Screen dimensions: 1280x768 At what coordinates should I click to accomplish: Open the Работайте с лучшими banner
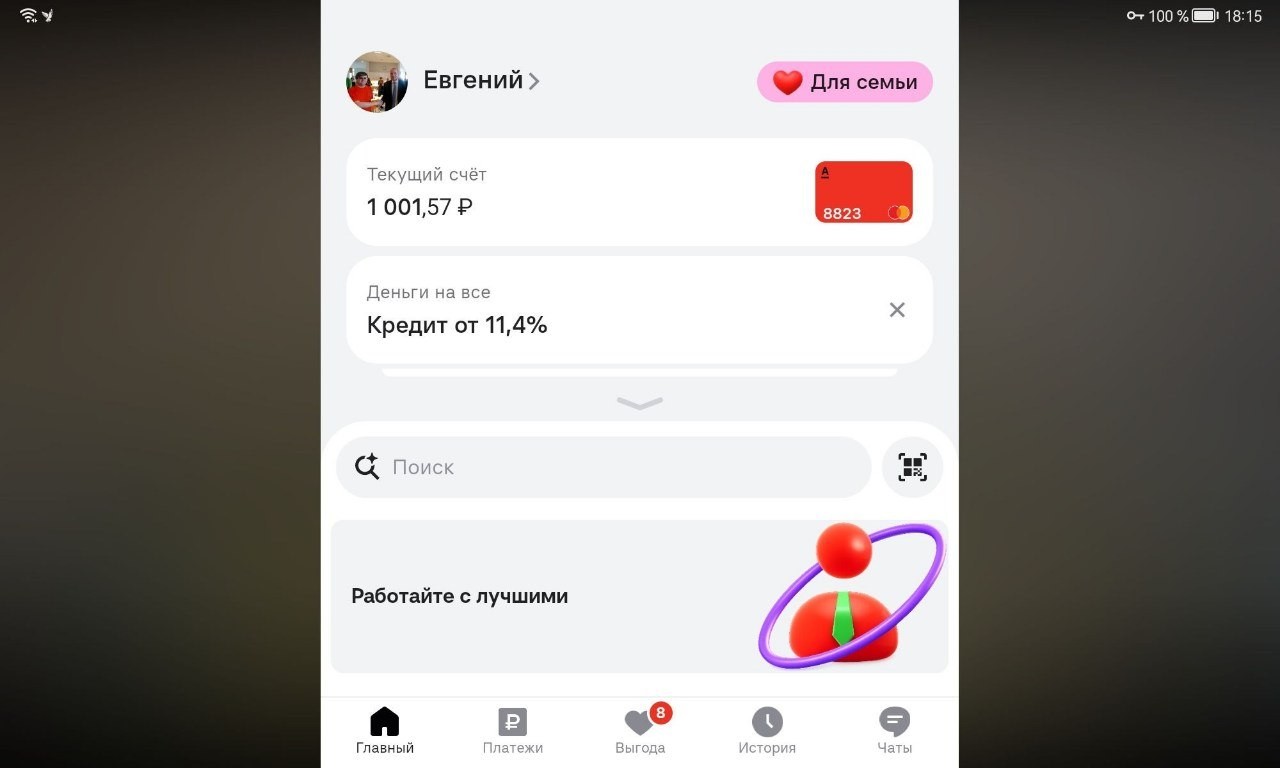639,596
